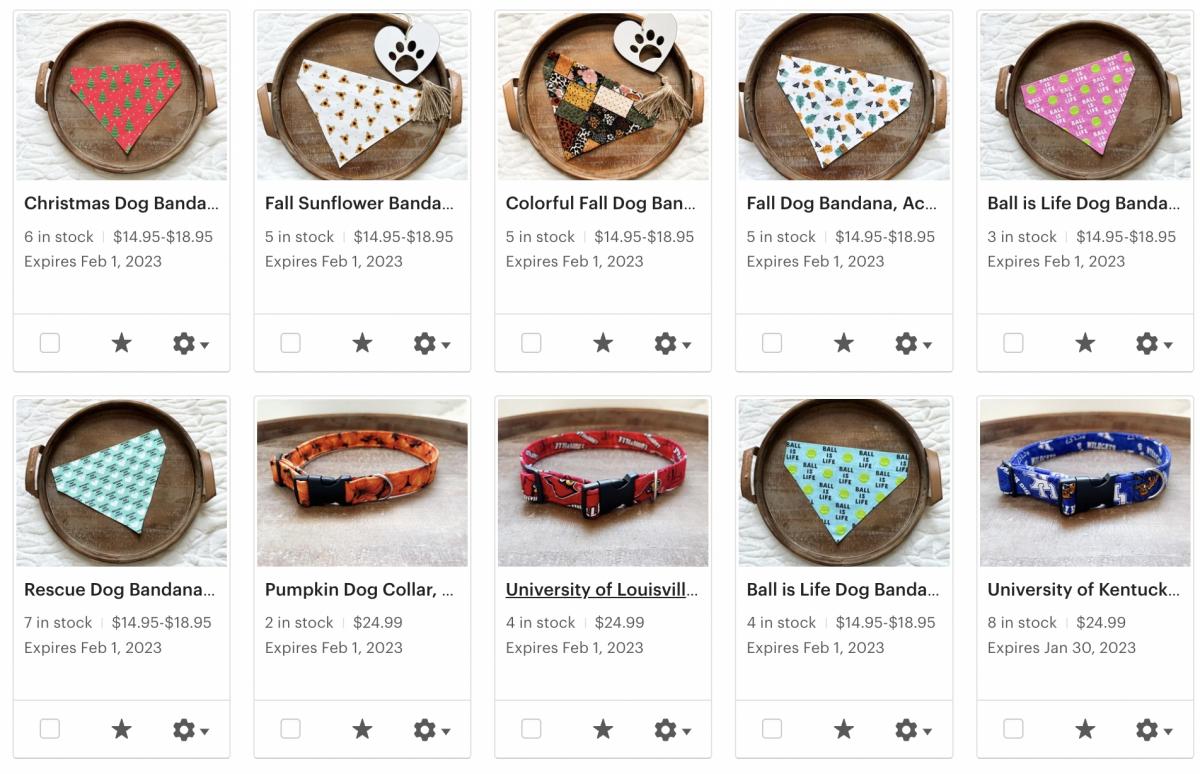Open gear menu for Pumpkin Dog Collar
This screenshot has width=1200, height=774.
pyautogui.click(x=431, y=729)
